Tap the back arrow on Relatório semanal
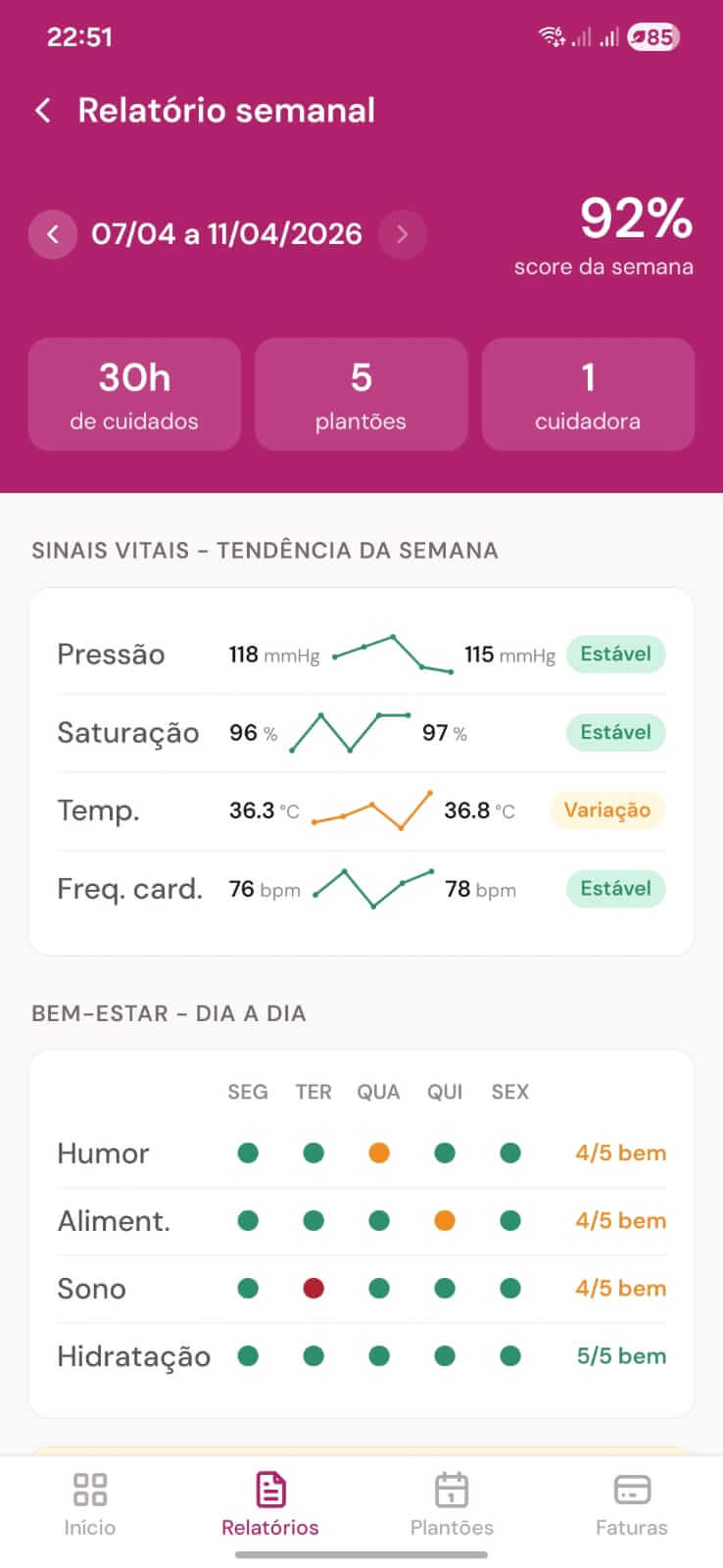This screenshot has height=1568, width=723. click(x=42, y=110)
